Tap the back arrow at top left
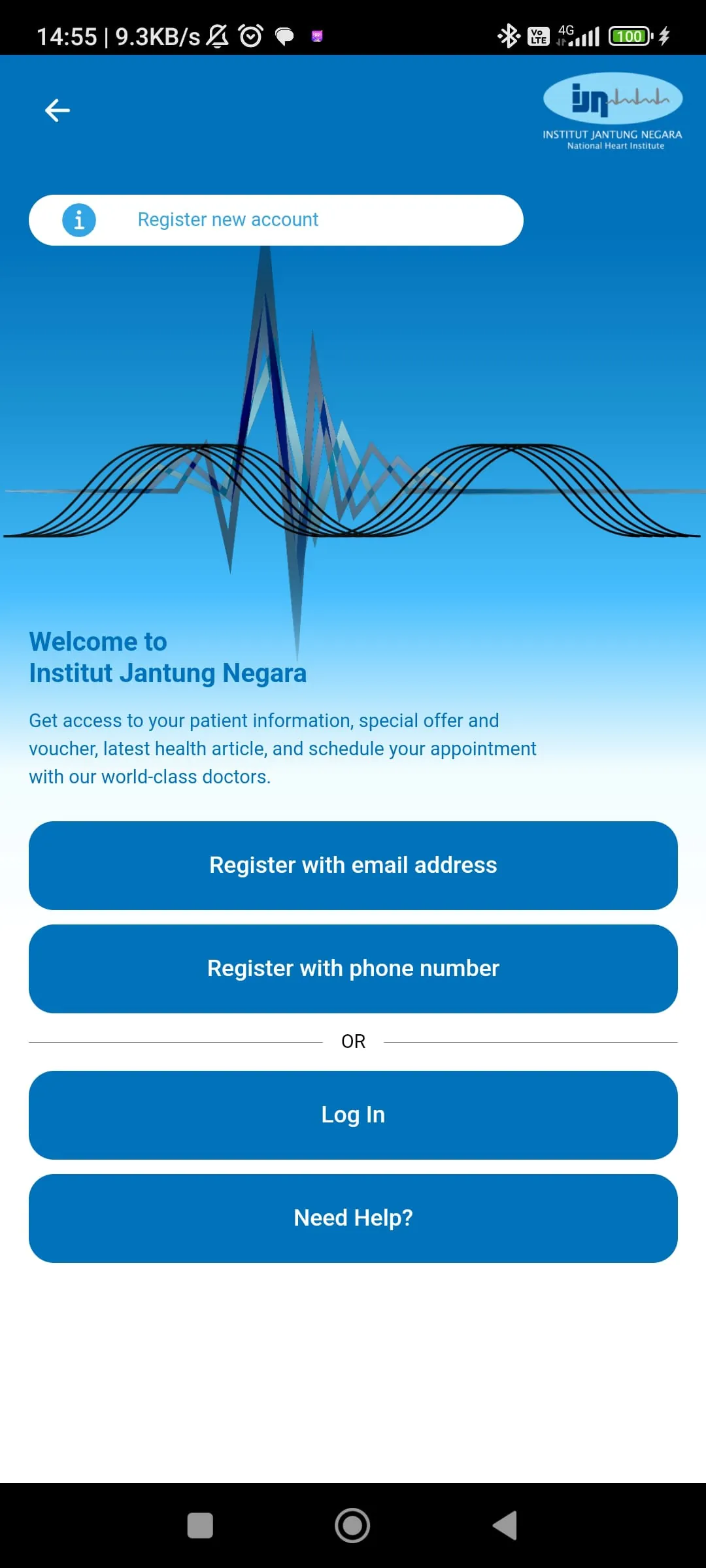Image resolution: width=706 pixels, height=1568 pixels. click(58, 110)
